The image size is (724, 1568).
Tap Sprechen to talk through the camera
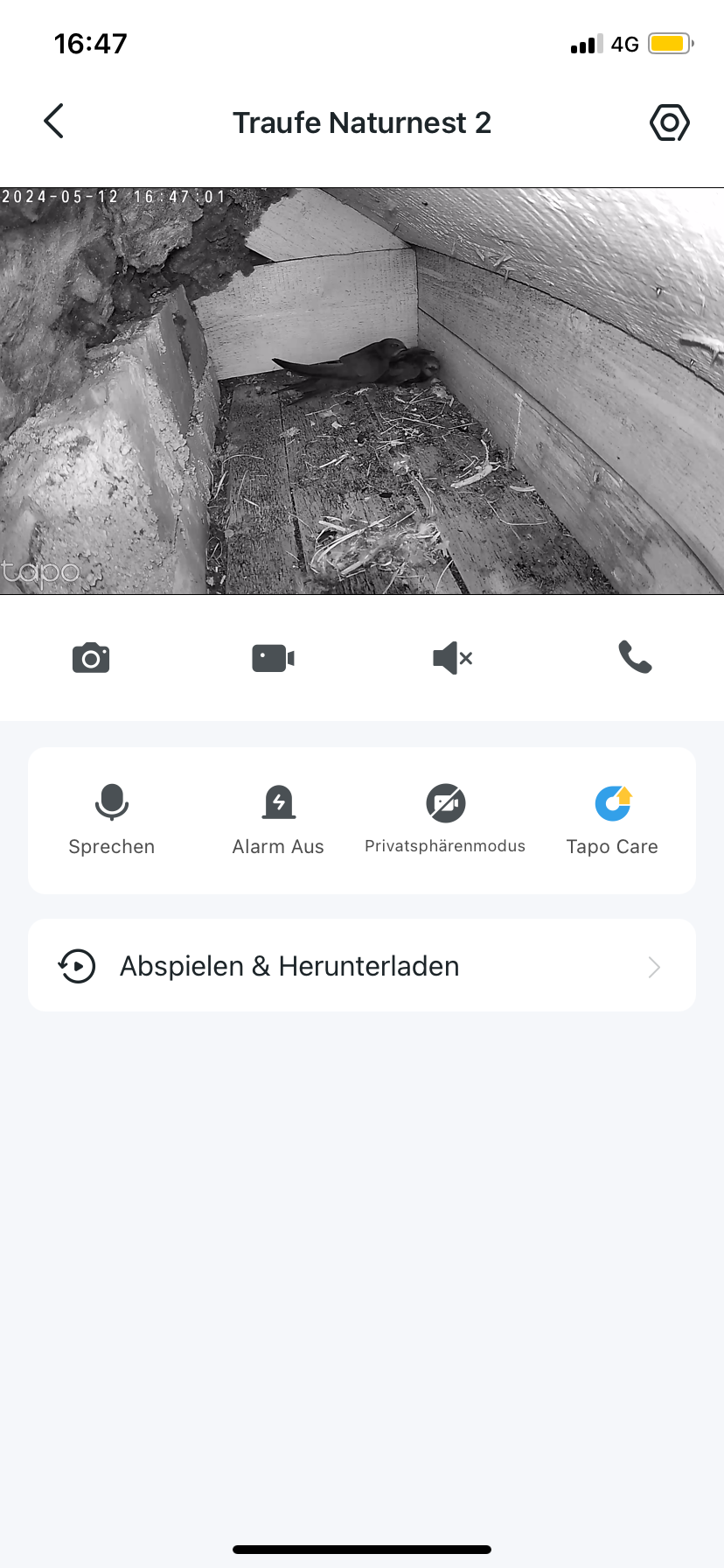[x=112, y=820]
